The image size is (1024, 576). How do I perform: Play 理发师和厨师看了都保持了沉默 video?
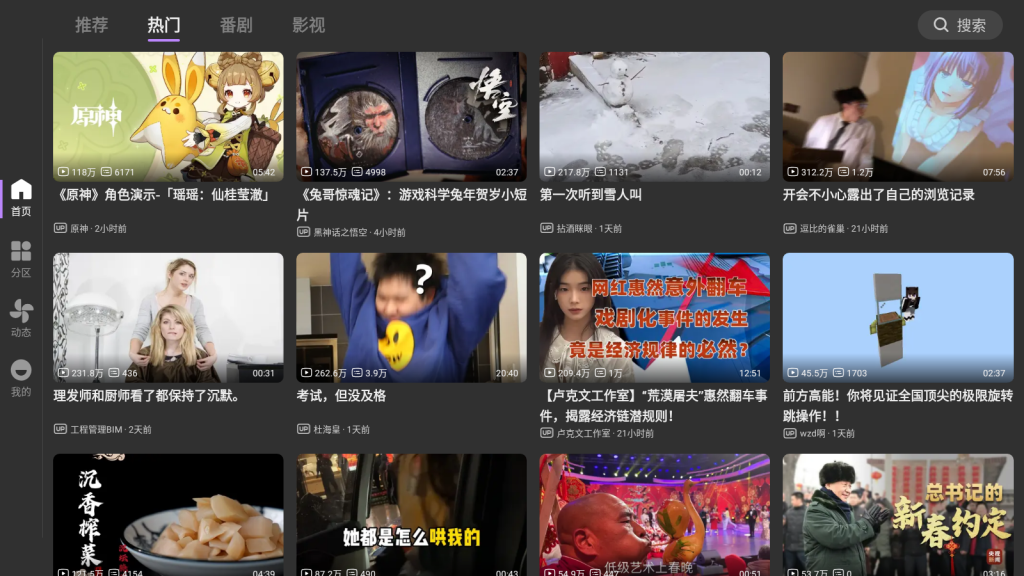168,317
